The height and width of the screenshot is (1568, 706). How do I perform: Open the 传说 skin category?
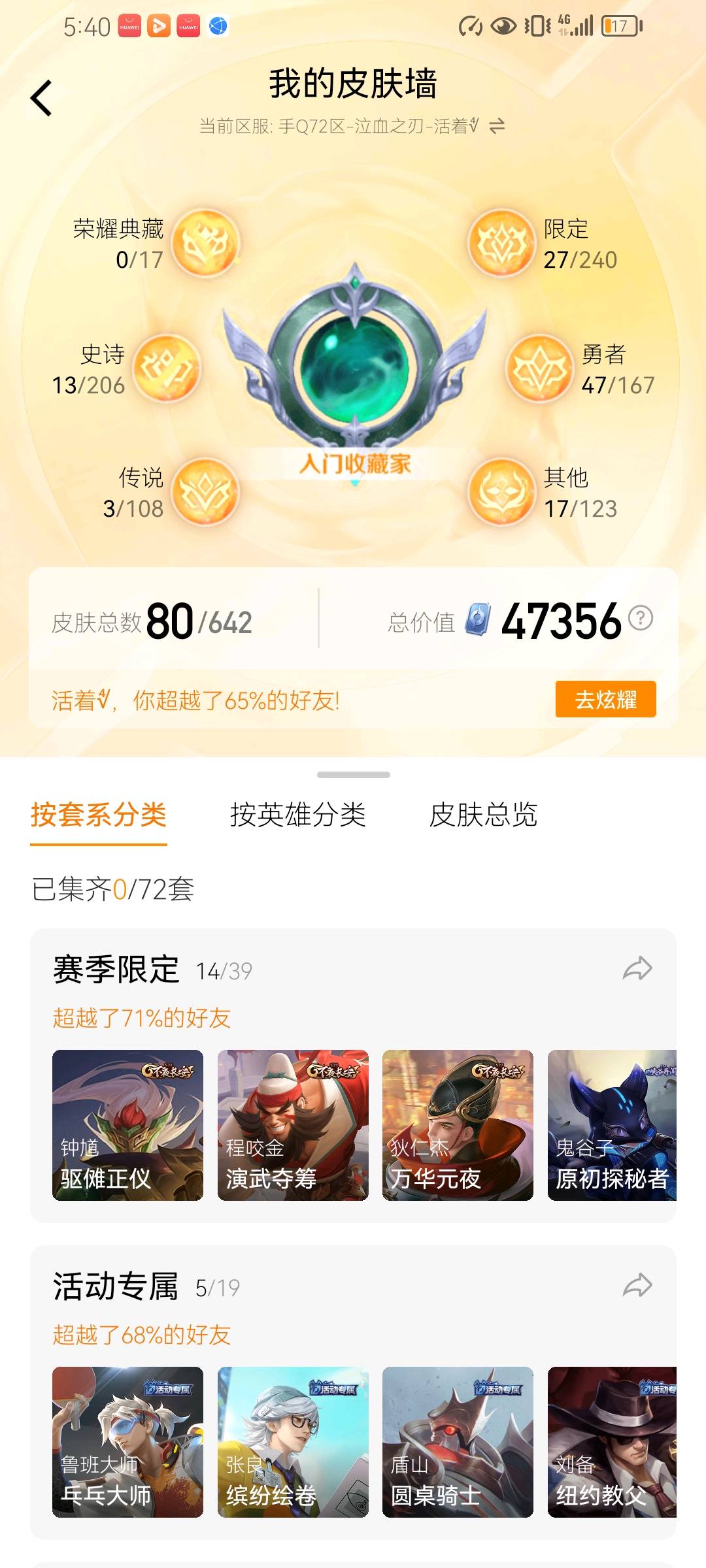tap(207, 493)
